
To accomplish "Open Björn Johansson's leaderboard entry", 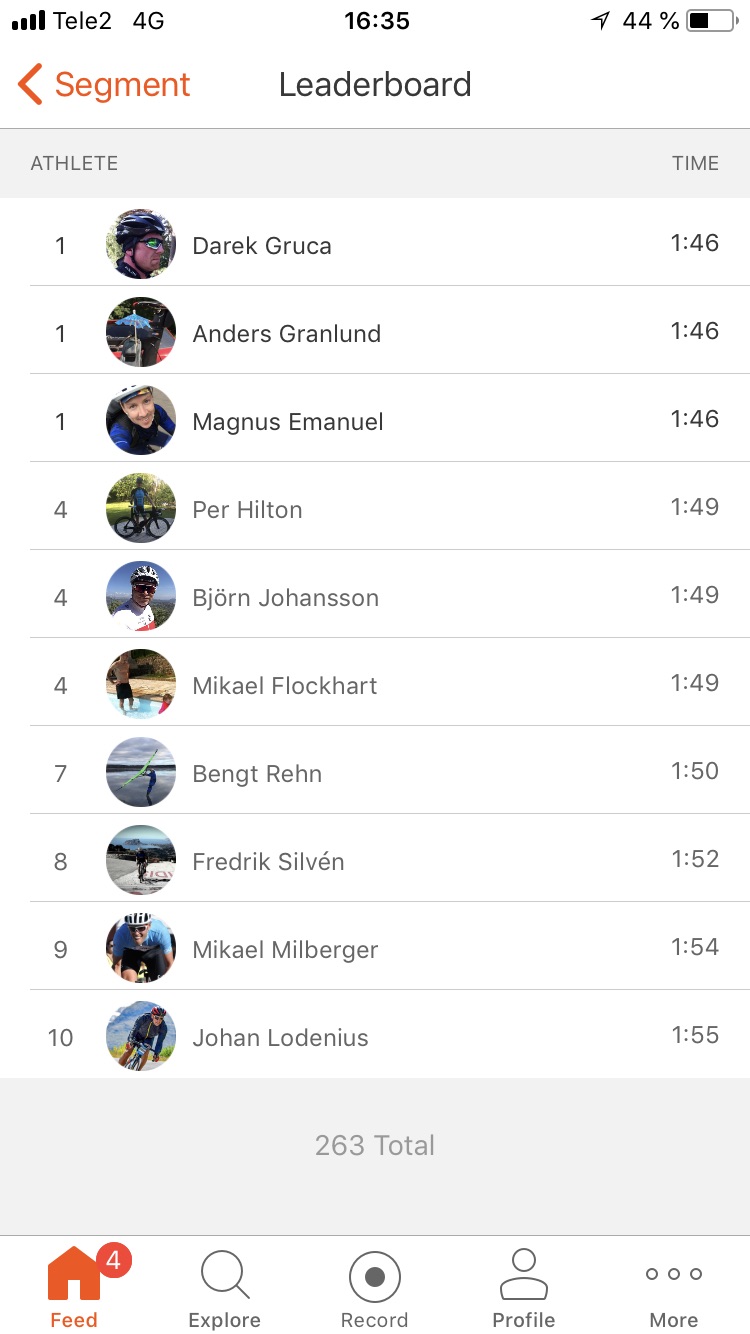I will click(x=285, y=597).
